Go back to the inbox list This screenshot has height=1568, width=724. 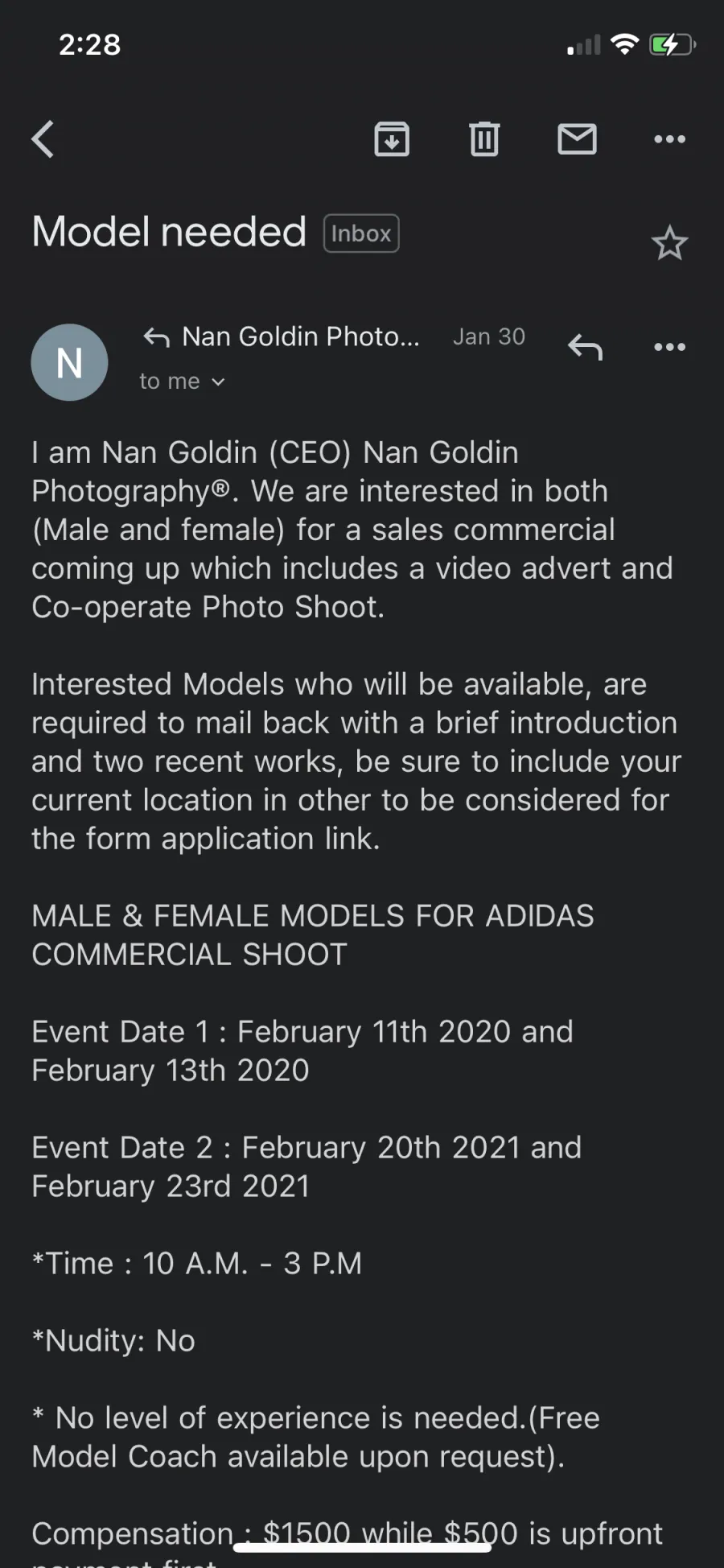pyautogui.click(x=43, y=139)
